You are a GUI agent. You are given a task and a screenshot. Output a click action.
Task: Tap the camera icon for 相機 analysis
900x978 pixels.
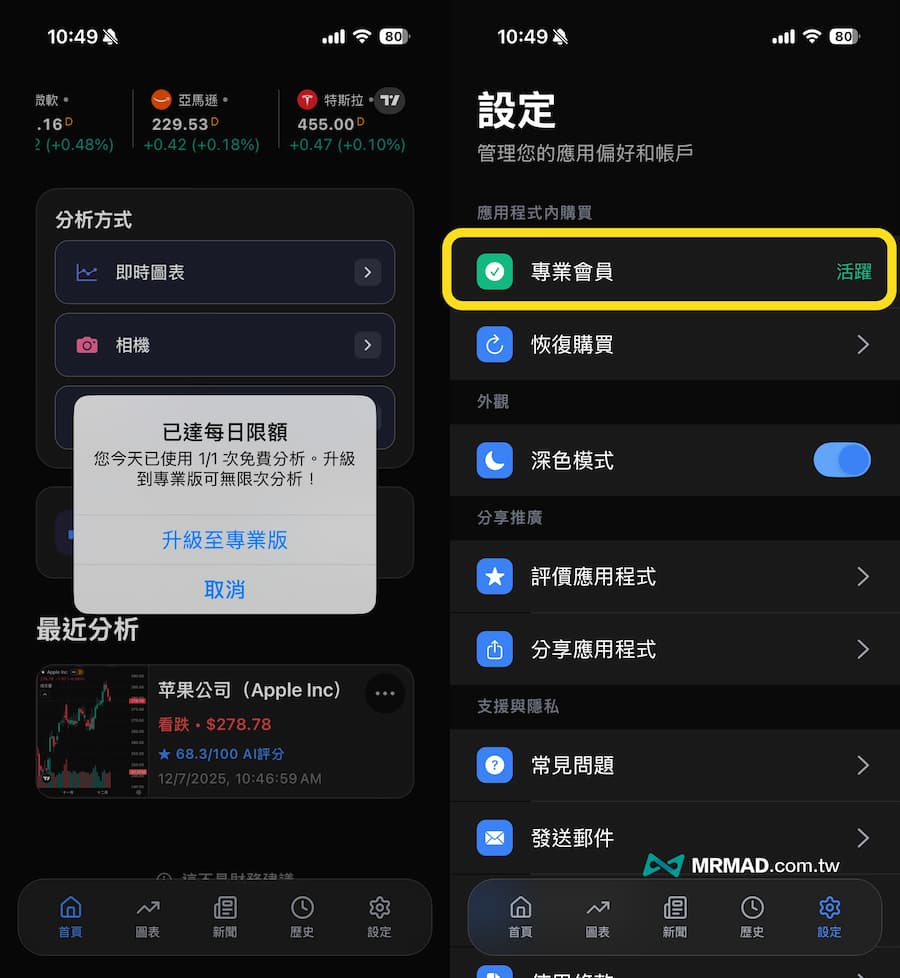(x=87, y=345)
